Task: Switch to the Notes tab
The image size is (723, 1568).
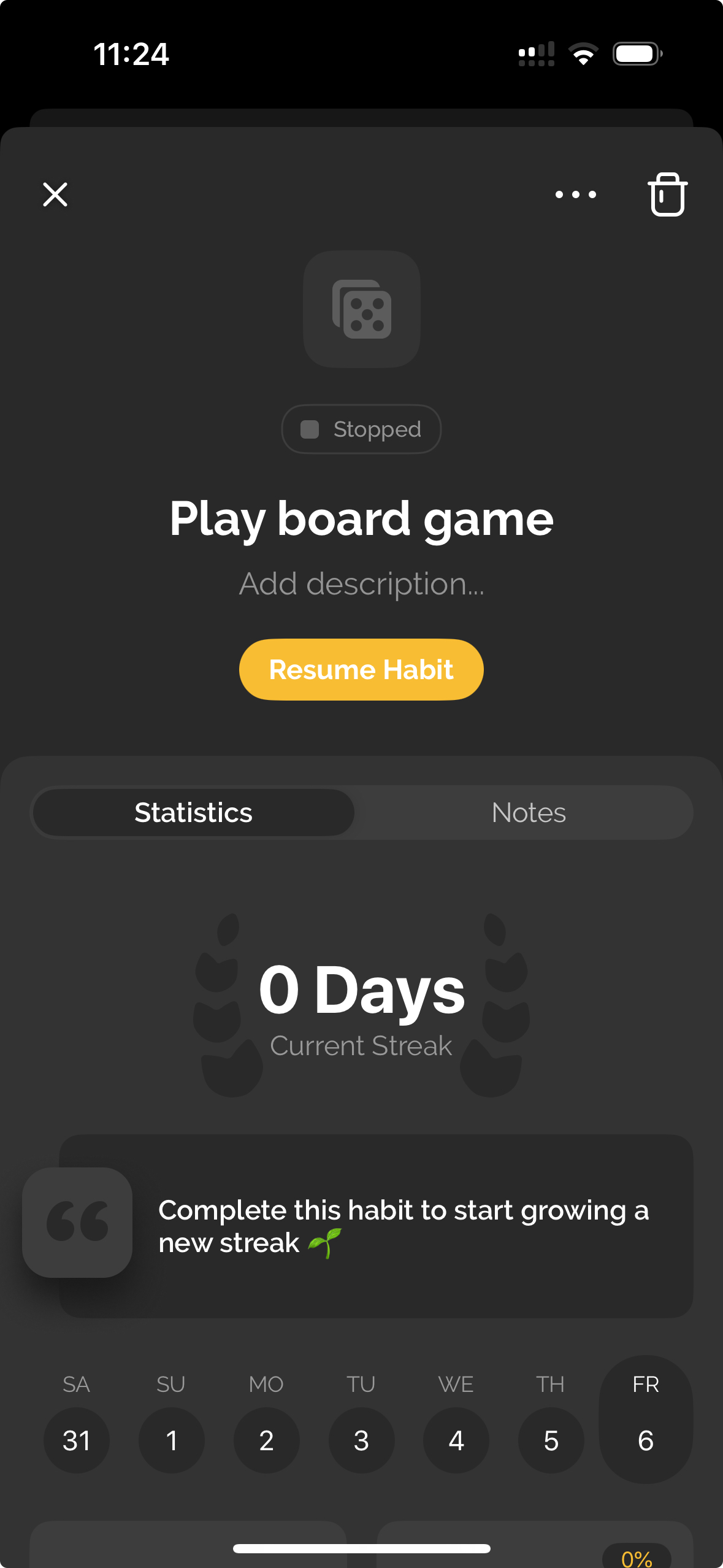Action: (x=529, y=812)
